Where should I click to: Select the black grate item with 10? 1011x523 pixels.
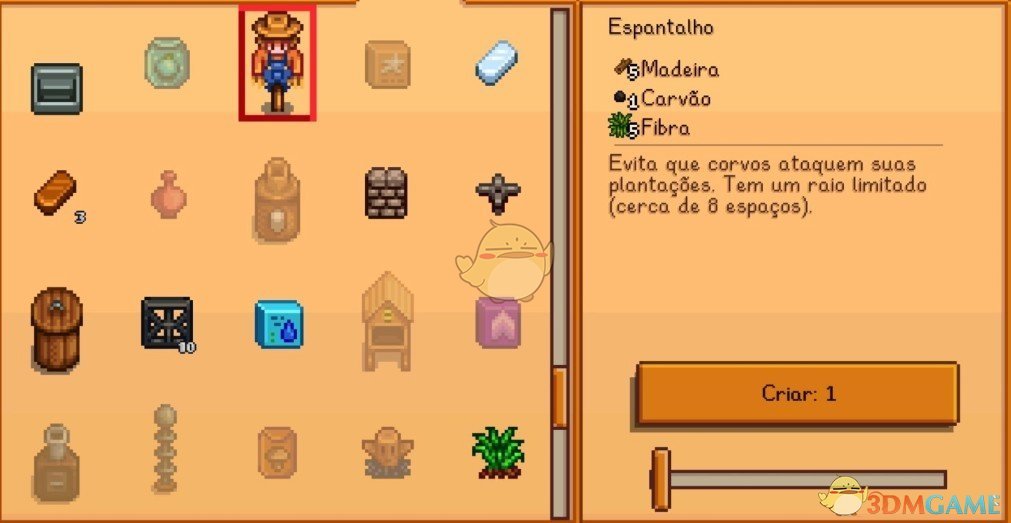point(166,323)
